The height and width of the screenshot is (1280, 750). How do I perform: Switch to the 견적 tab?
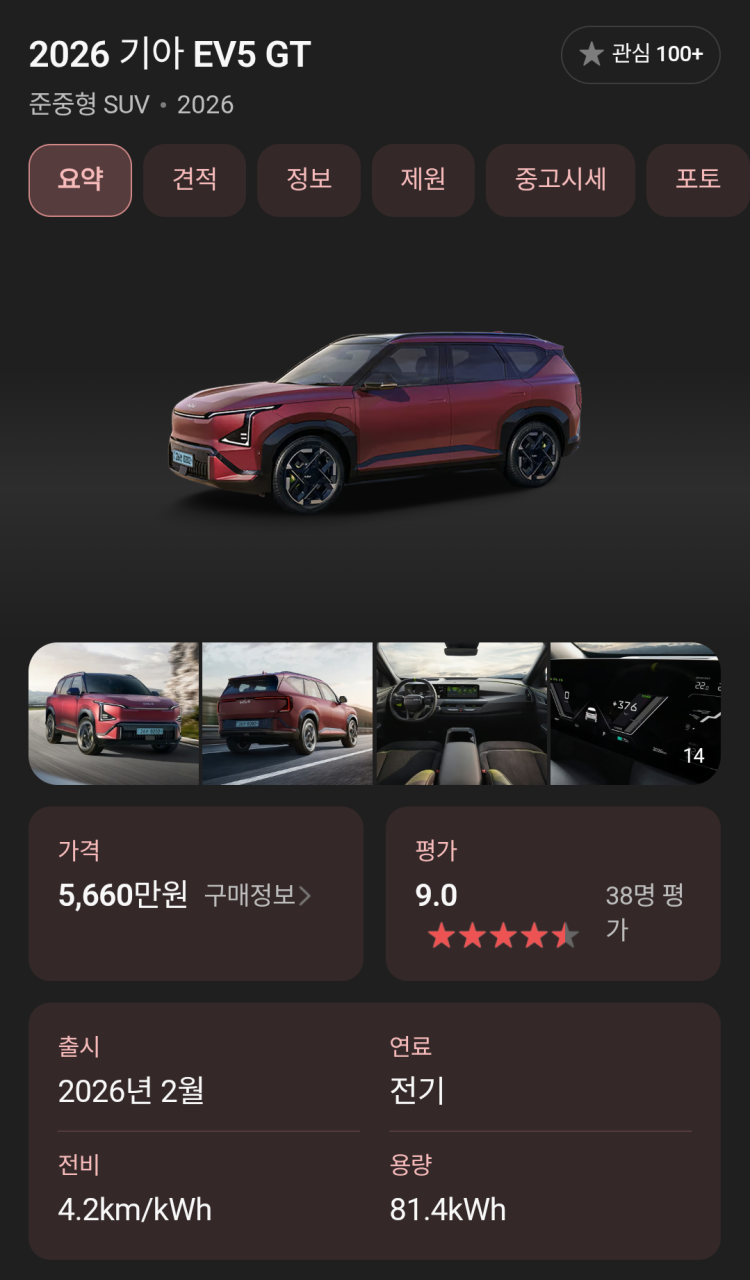coord(194,180)
